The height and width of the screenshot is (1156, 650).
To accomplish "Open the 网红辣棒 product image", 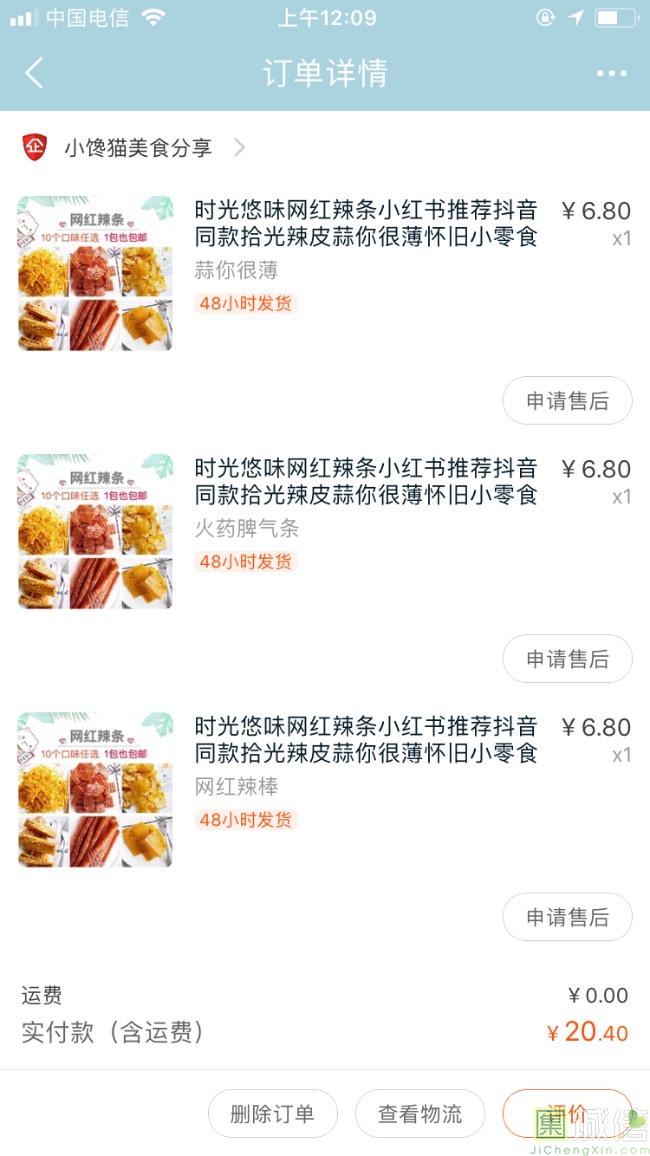I will 96,789.
